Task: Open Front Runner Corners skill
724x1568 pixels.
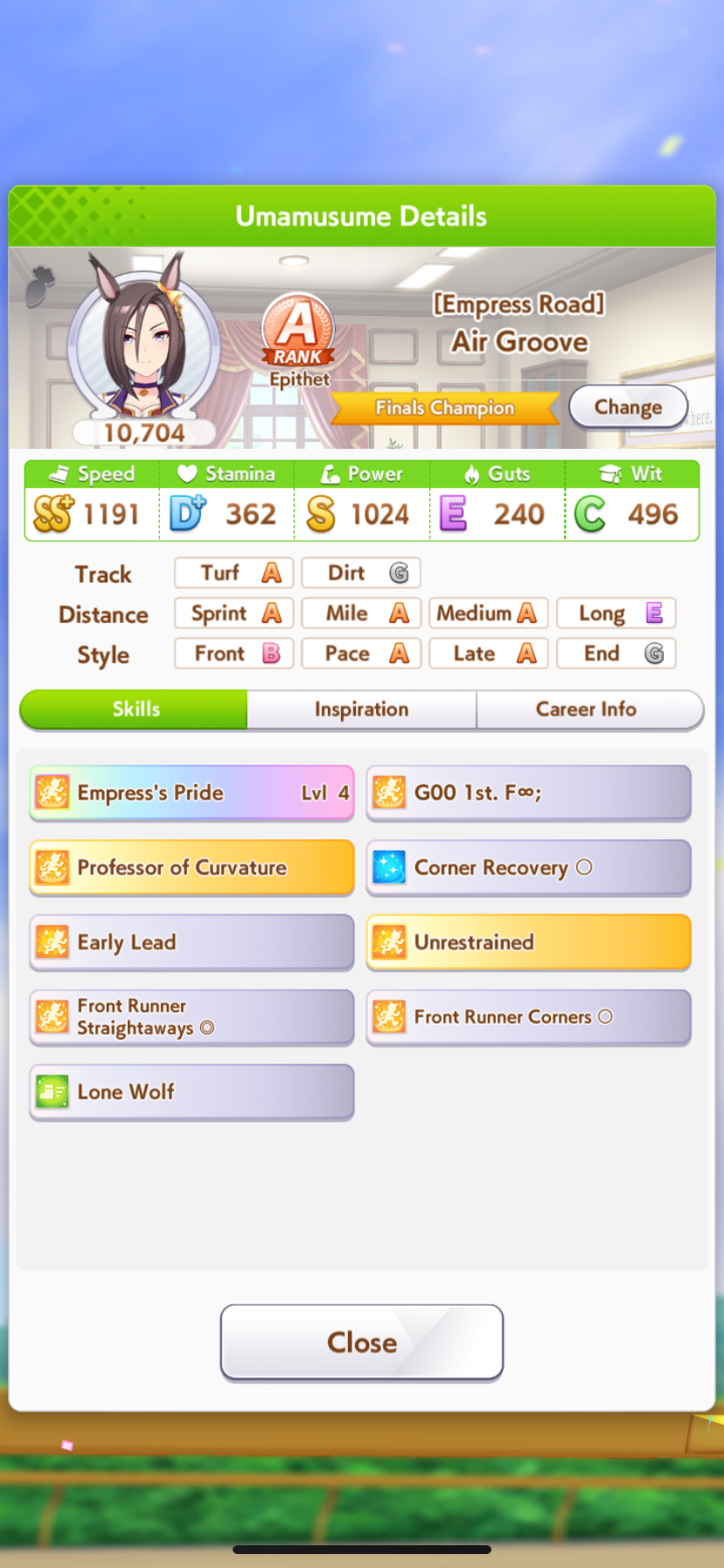Action: 528,1018
